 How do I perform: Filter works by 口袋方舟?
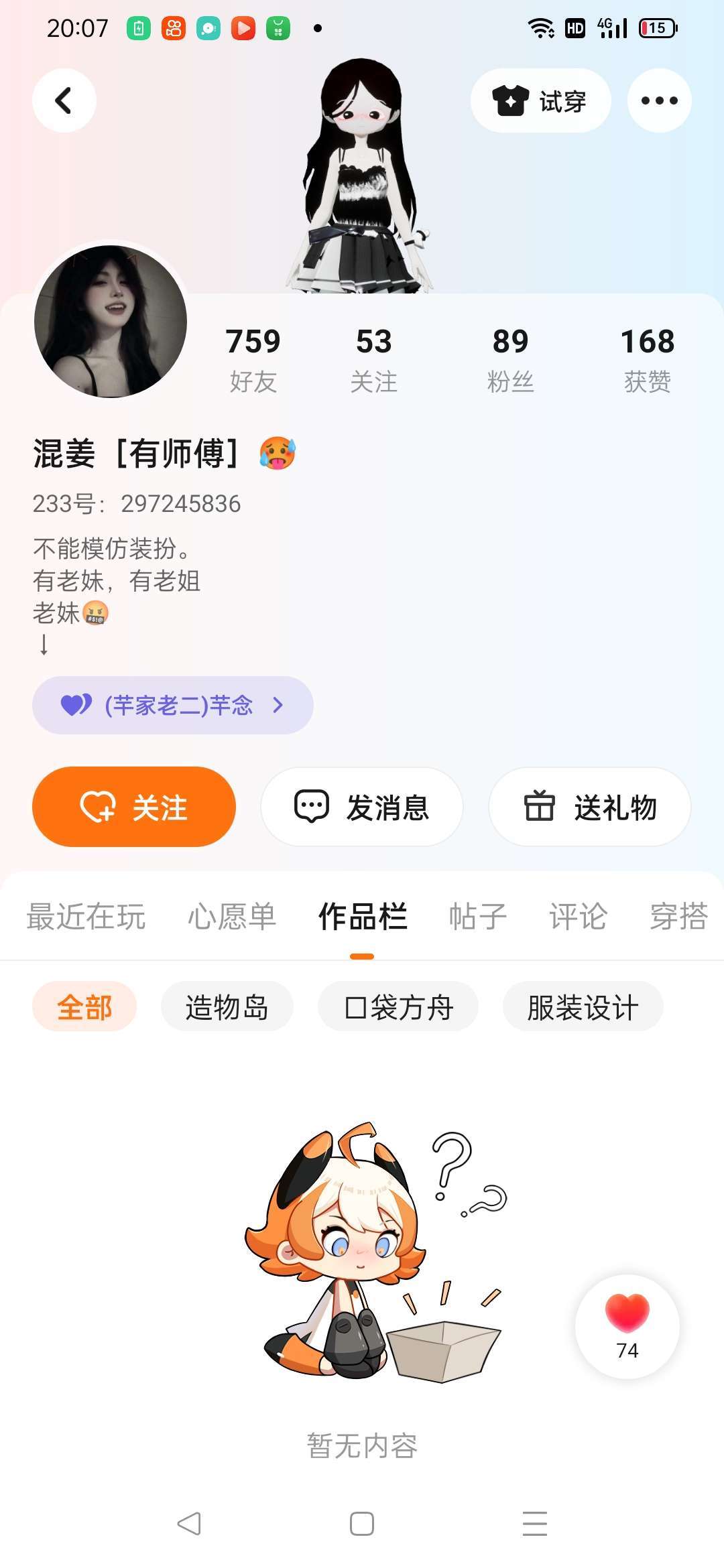coord(398,1006)
